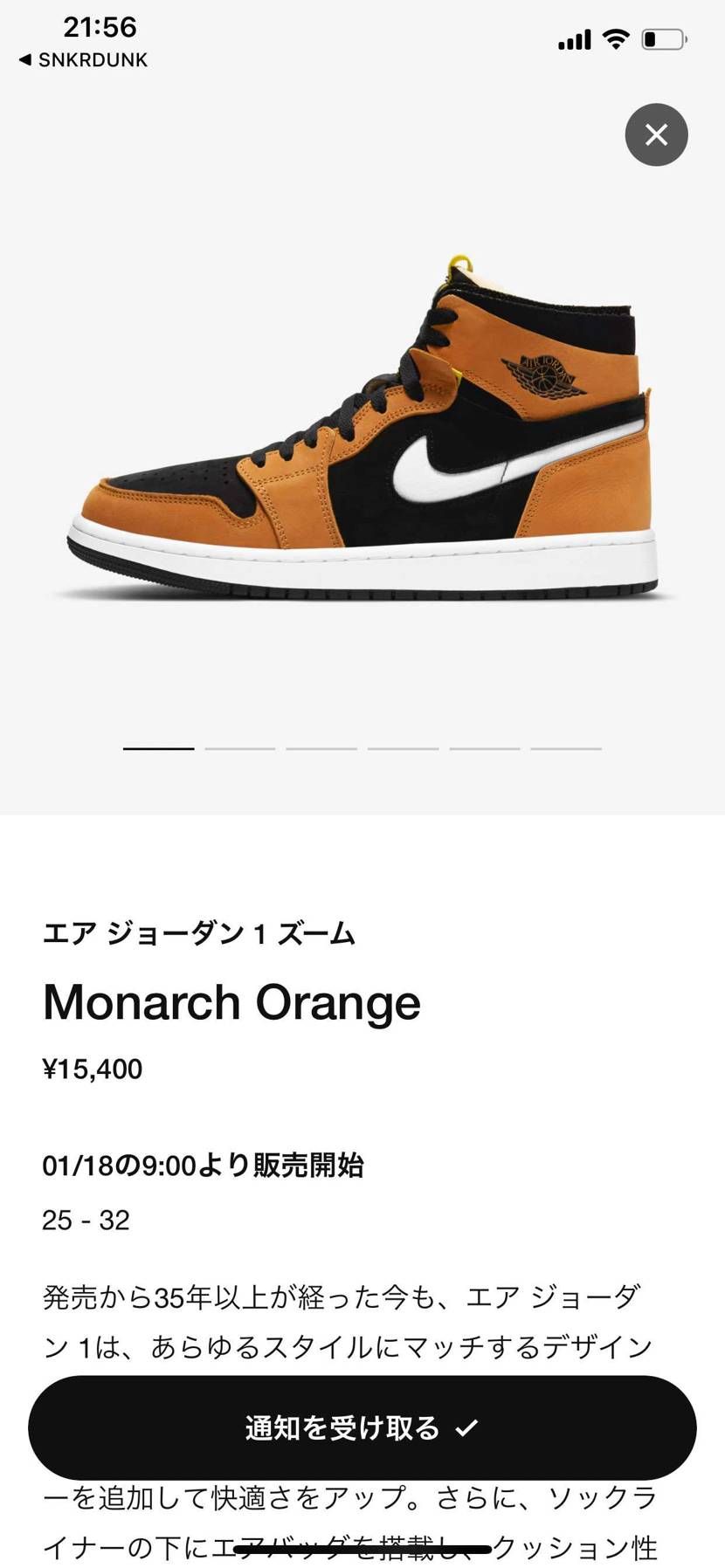Close the Monarch Orange product page
The height and width of the screenshot is (1568, 725).
[x=656, y=134]
